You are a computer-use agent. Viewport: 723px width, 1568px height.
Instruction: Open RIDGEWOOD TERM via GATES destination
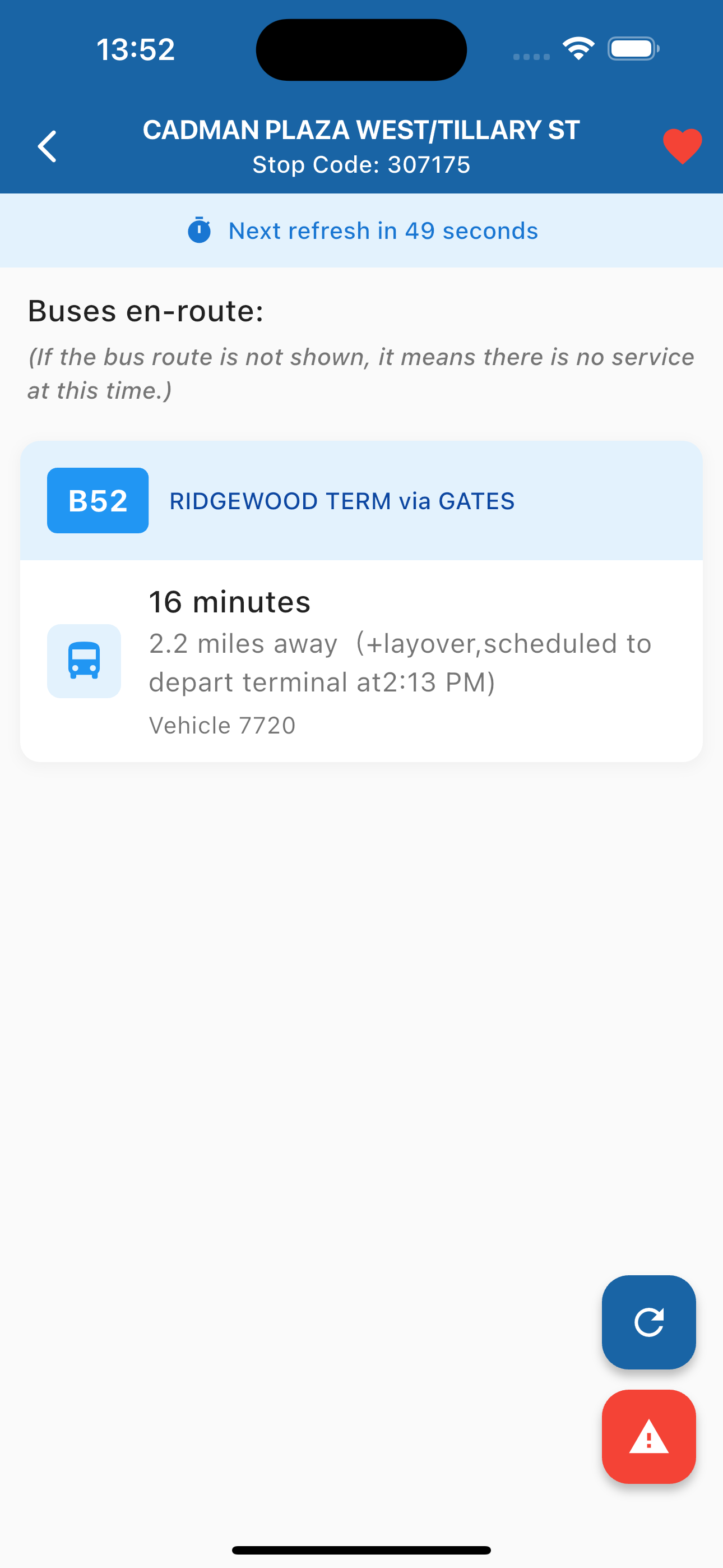click(x=341, y=500)
